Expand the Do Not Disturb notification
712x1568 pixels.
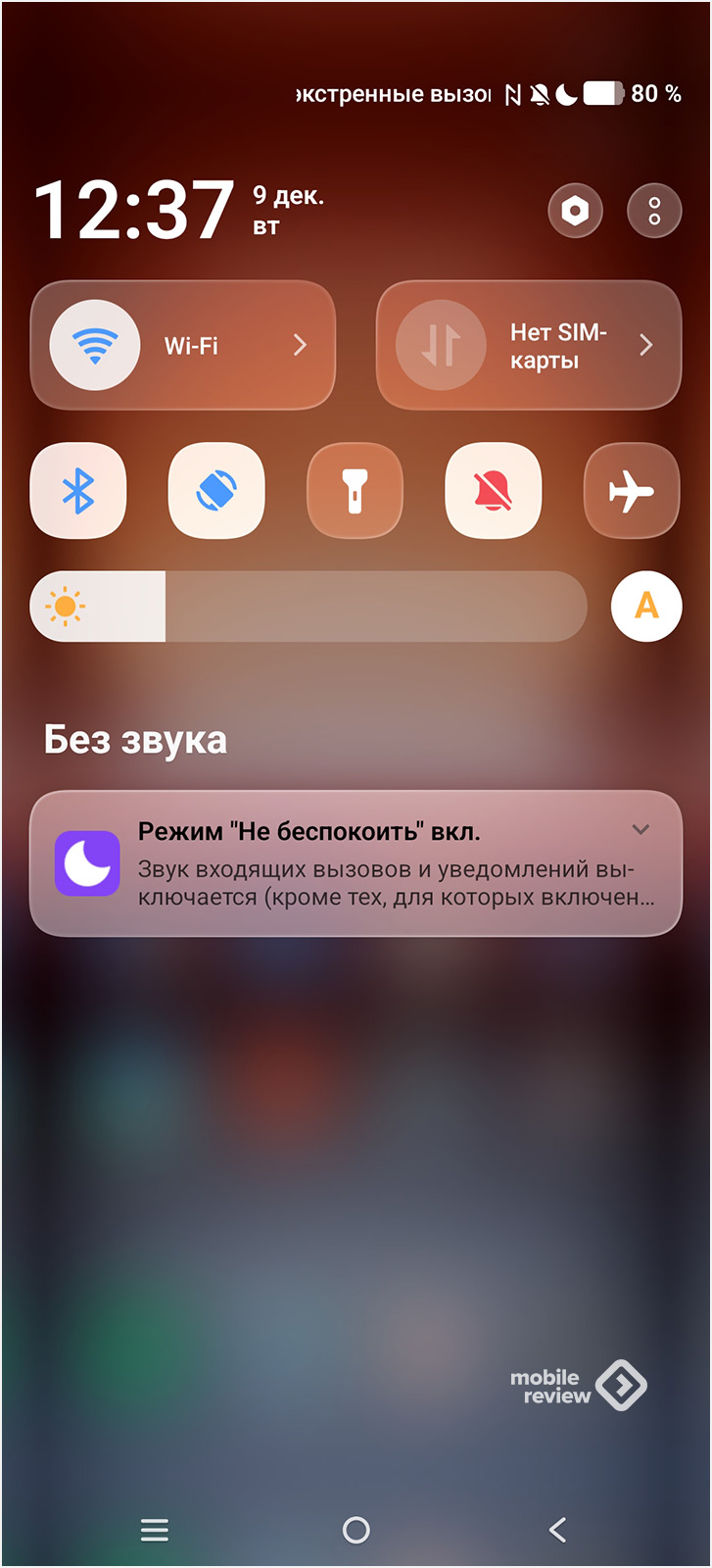pos(641,830)
